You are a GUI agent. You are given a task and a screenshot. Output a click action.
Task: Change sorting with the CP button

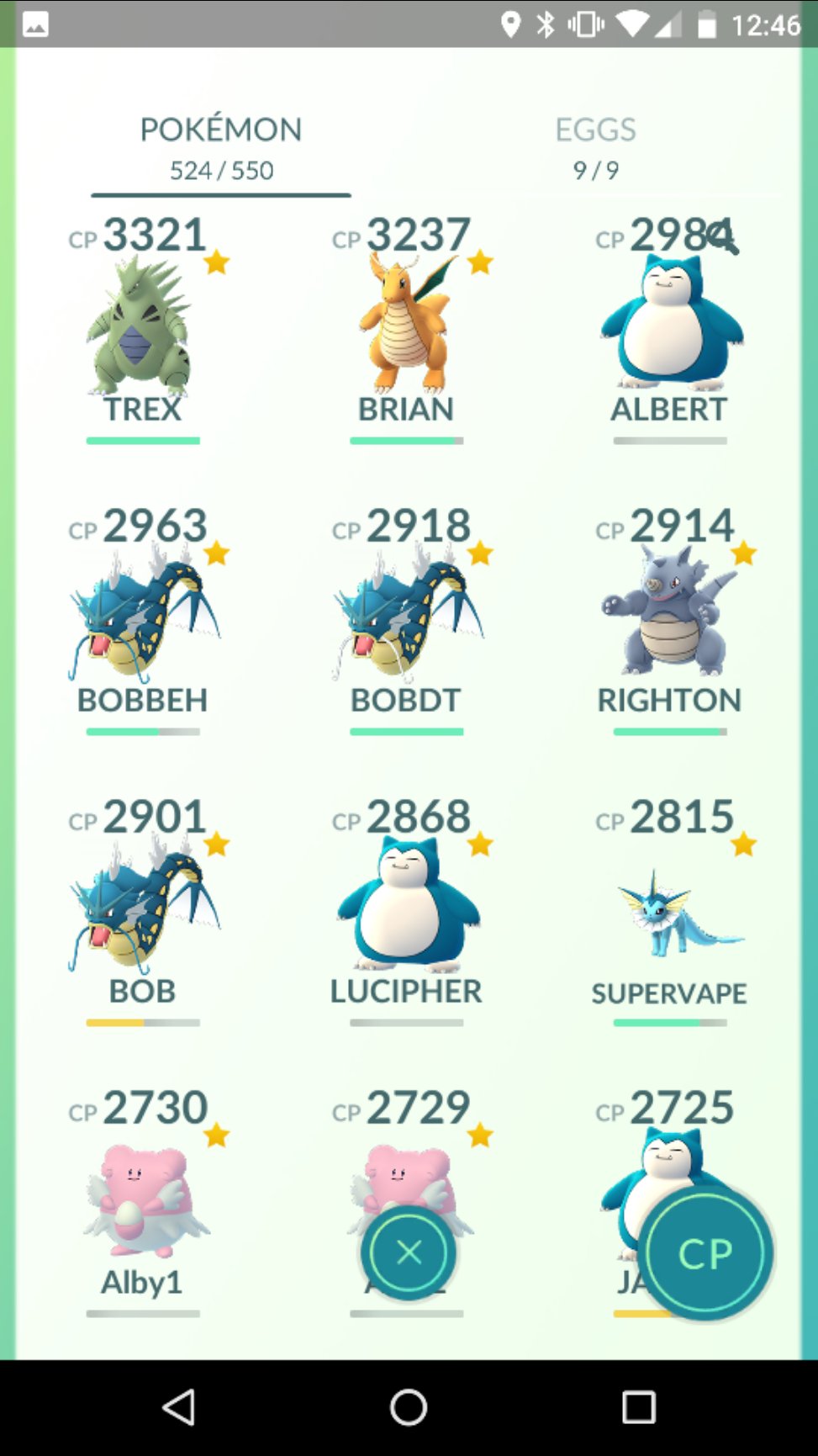pyautogui.click(x=705, y=1254)
